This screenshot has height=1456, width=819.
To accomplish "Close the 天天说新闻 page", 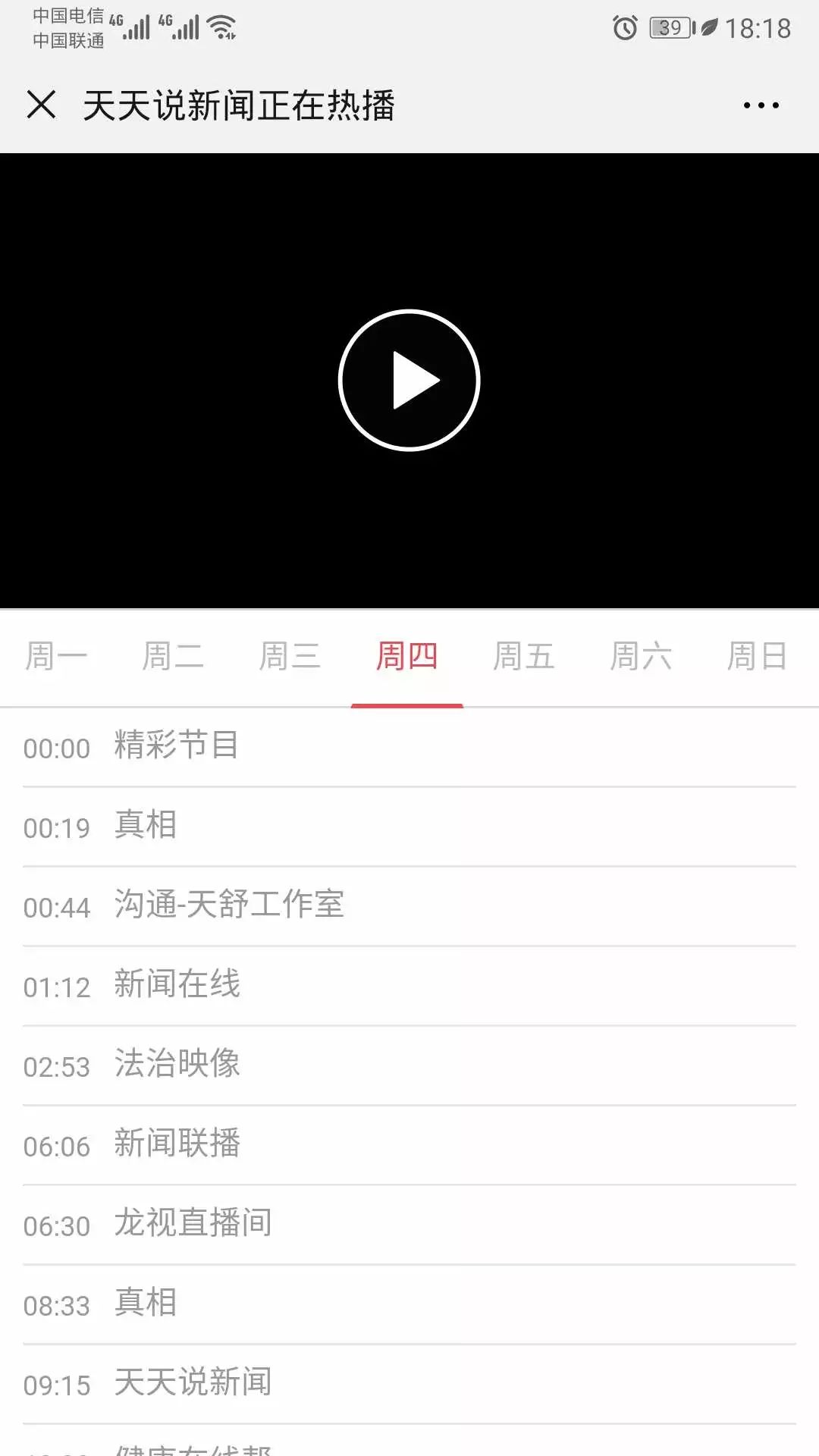I will [x=41, y=105].
